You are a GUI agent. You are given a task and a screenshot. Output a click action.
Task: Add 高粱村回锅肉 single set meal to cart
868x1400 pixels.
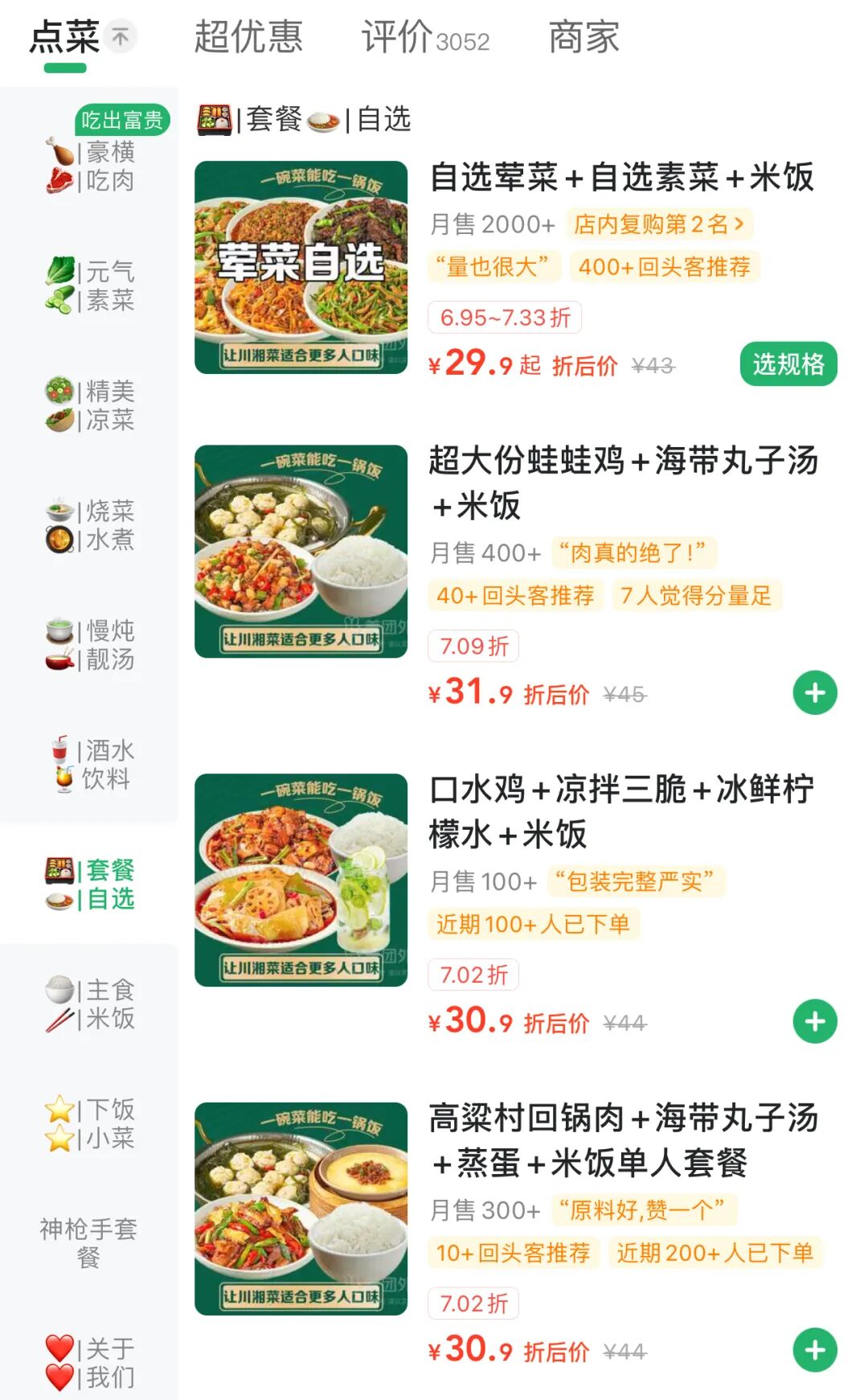tap(815, 1350)
